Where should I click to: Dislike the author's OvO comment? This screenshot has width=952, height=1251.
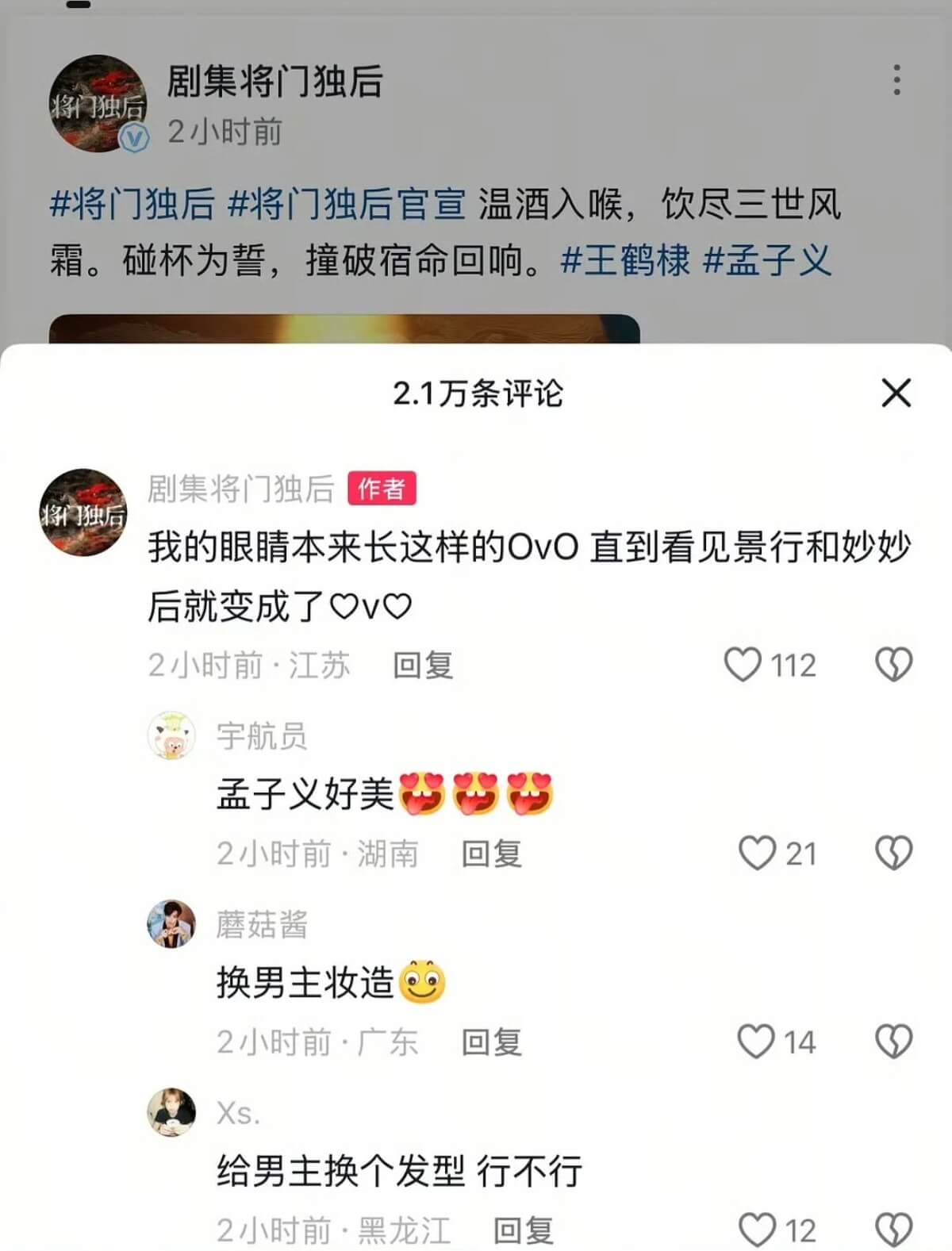click(894, 665)
